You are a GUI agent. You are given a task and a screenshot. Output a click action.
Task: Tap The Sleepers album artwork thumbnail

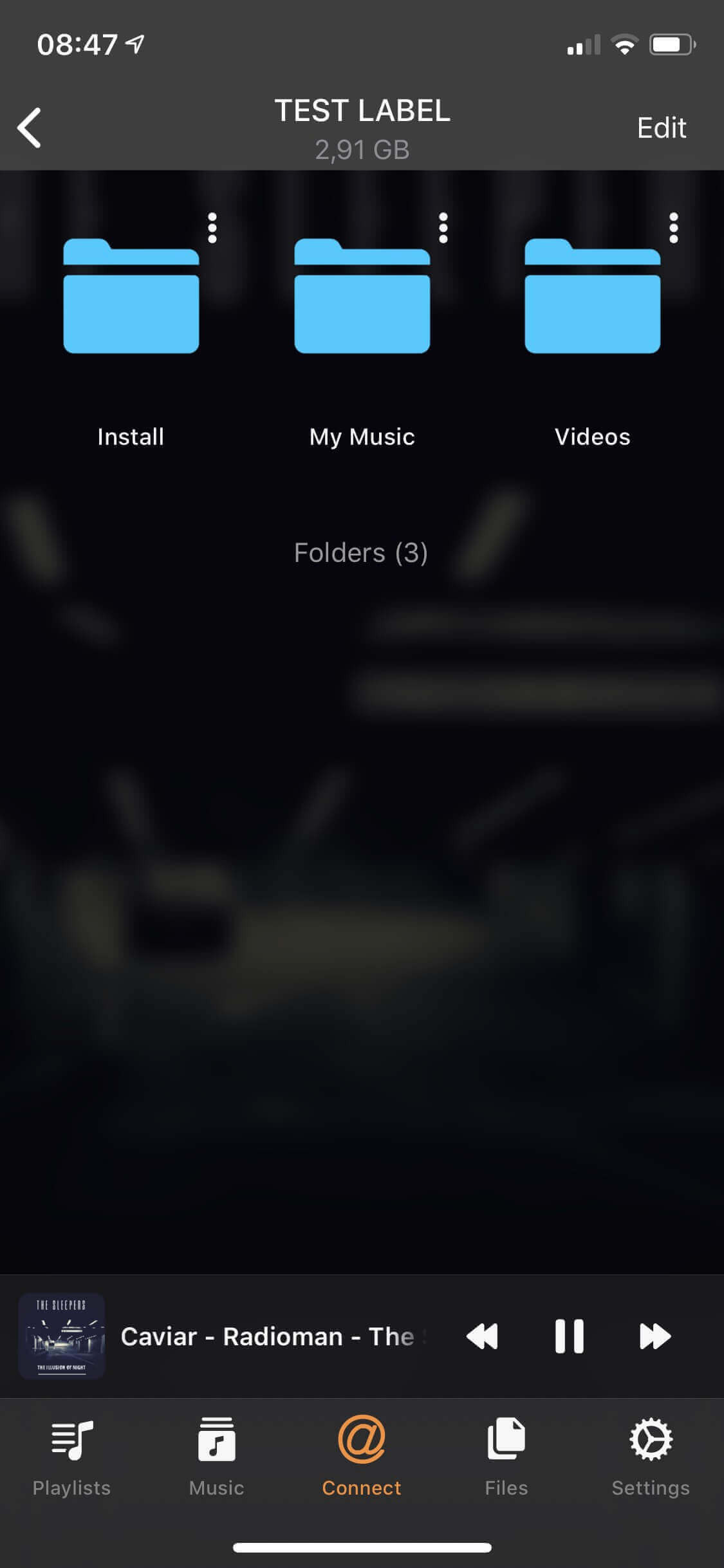tap(62, 1336)
